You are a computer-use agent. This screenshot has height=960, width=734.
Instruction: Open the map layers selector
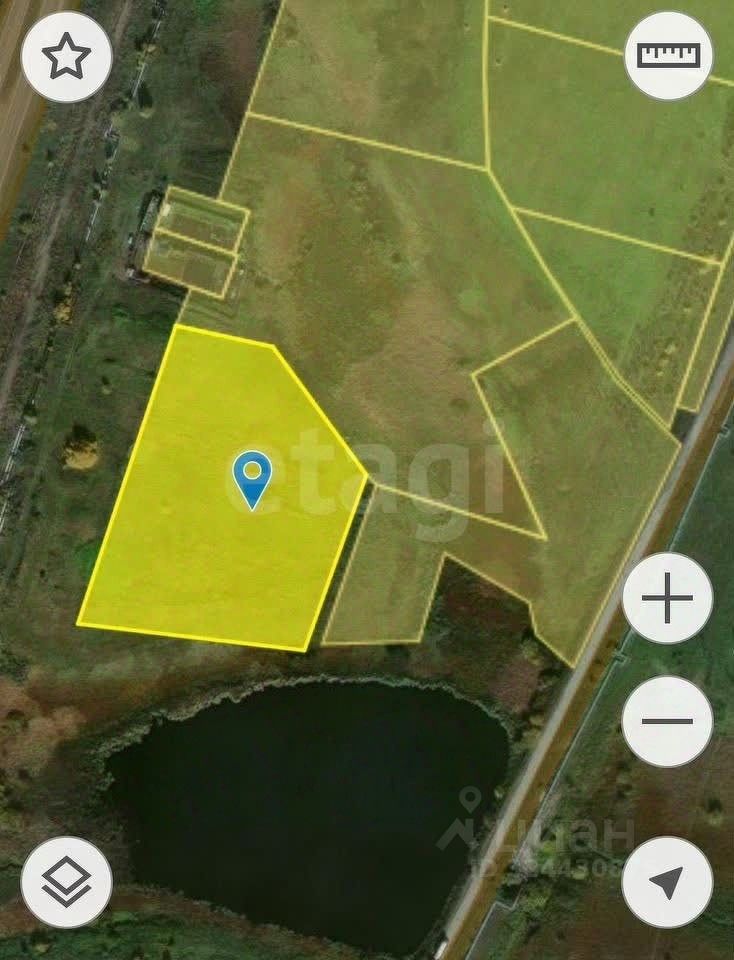[66, 882]
